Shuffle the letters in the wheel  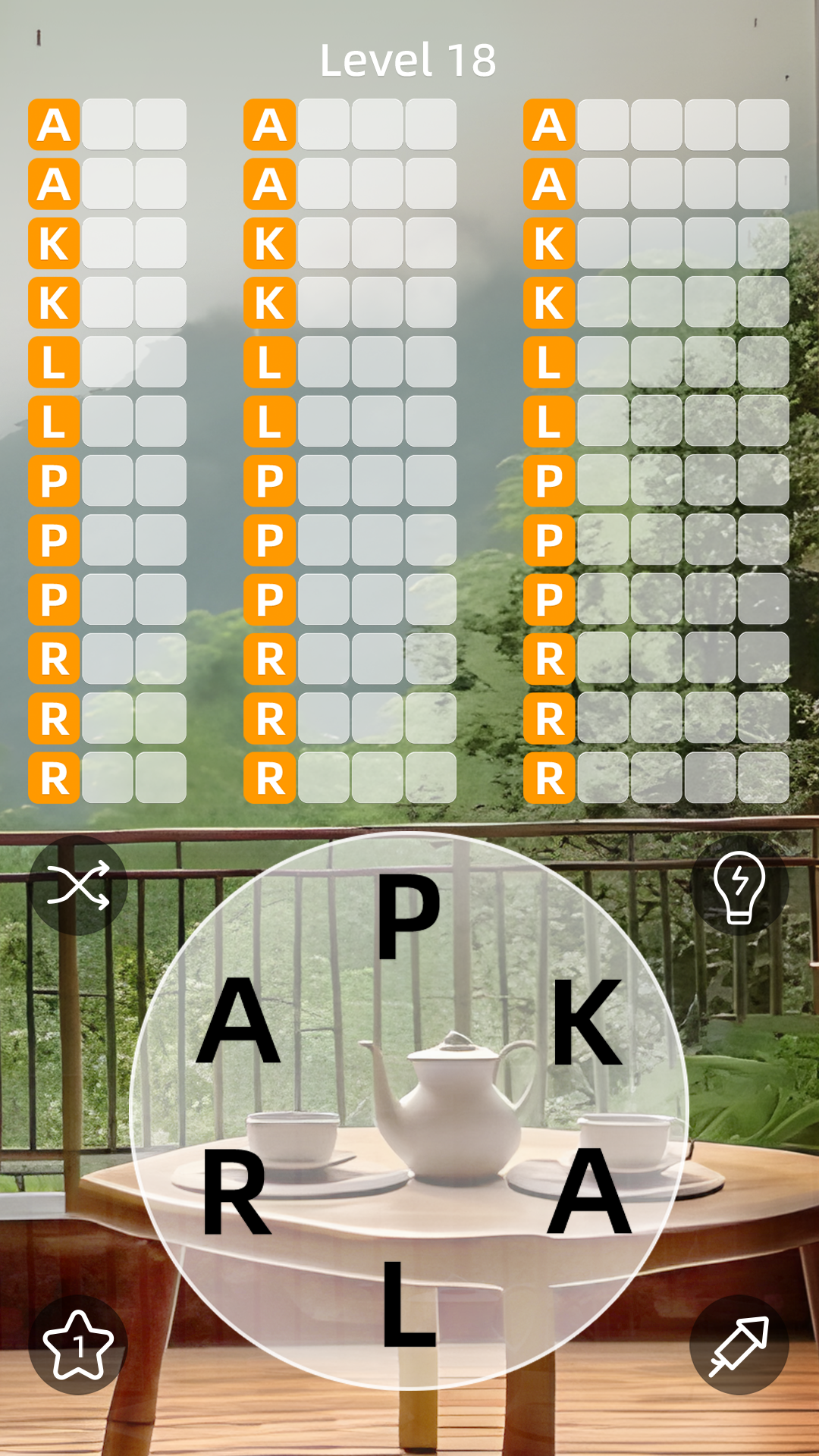78,885
